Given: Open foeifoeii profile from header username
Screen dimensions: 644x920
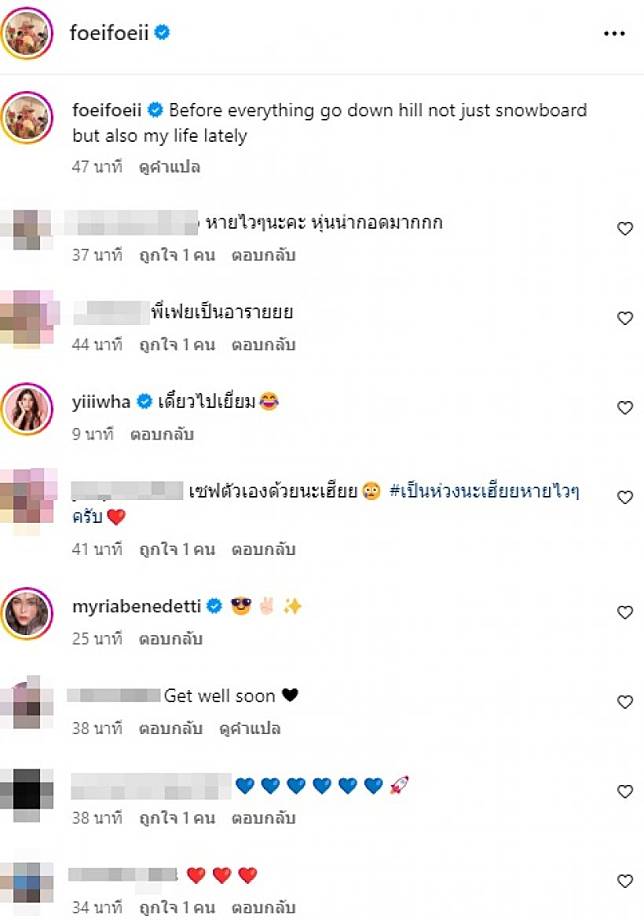Looking at the screenshot, I should 108,32.
